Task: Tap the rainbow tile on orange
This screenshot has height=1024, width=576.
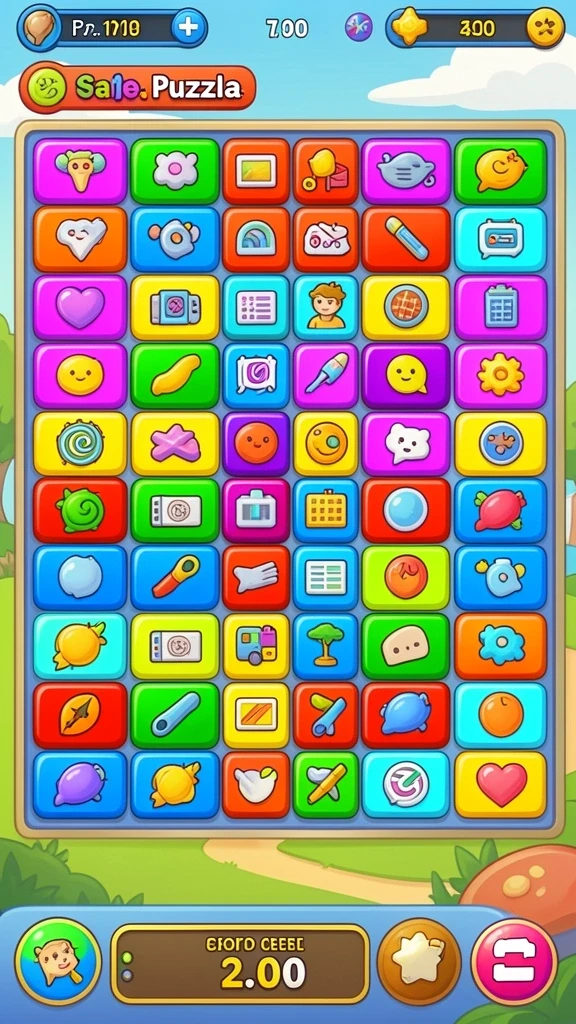Action: (x=255, y=239)
